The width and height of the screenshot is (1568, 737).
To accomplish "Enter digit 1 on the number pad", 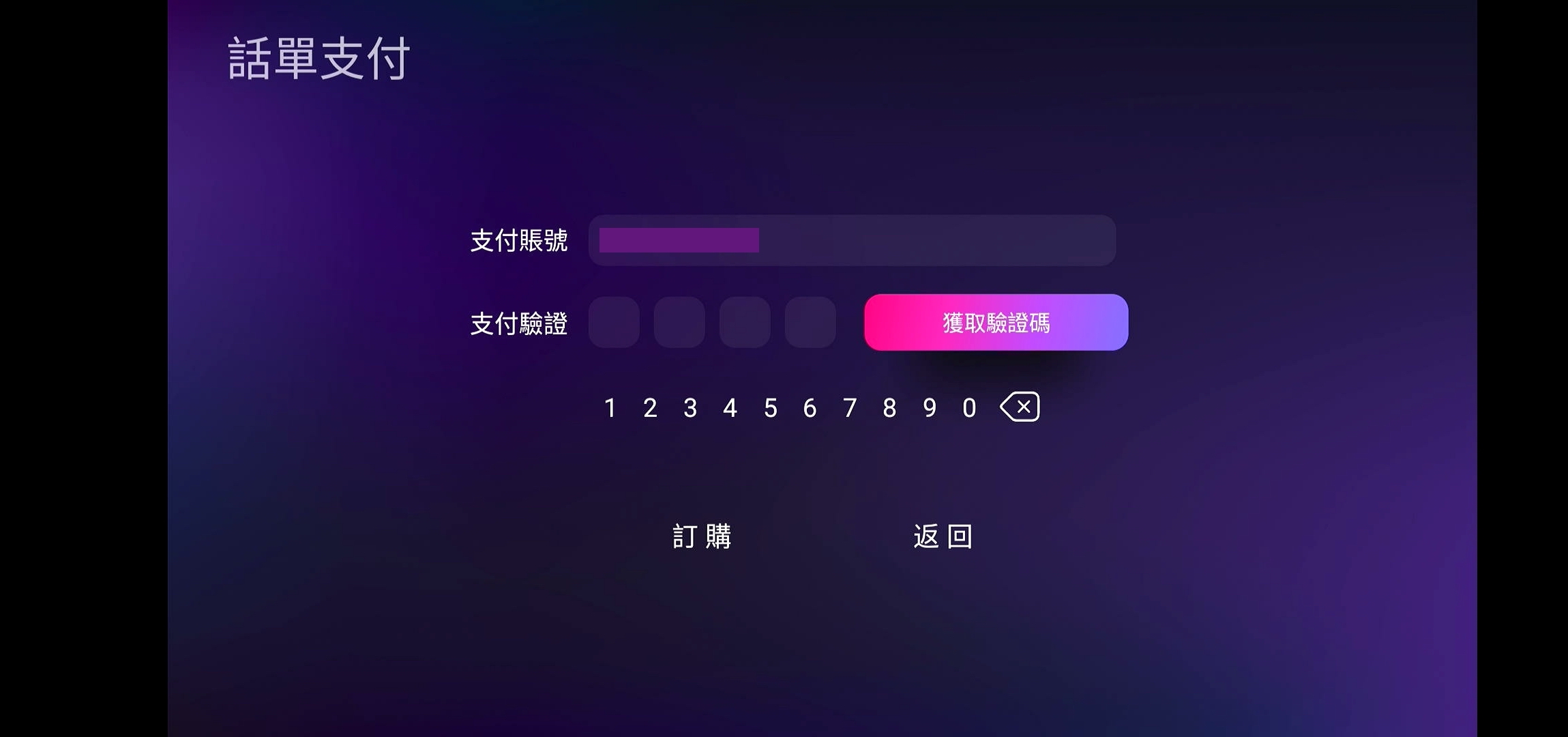I will 610,408.
